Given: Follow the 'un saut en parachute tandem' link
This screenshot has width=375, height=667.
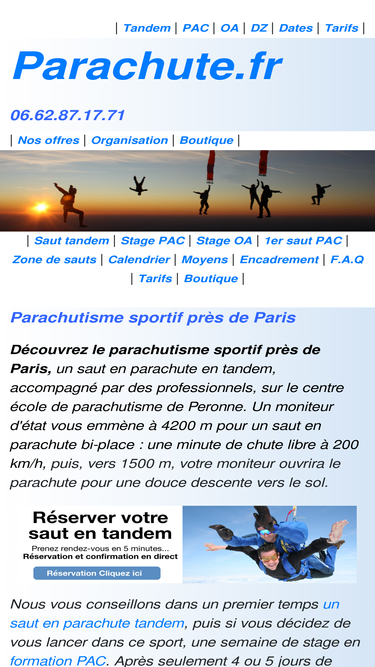Looking at the screenshot, I should (x=175, y=614).
